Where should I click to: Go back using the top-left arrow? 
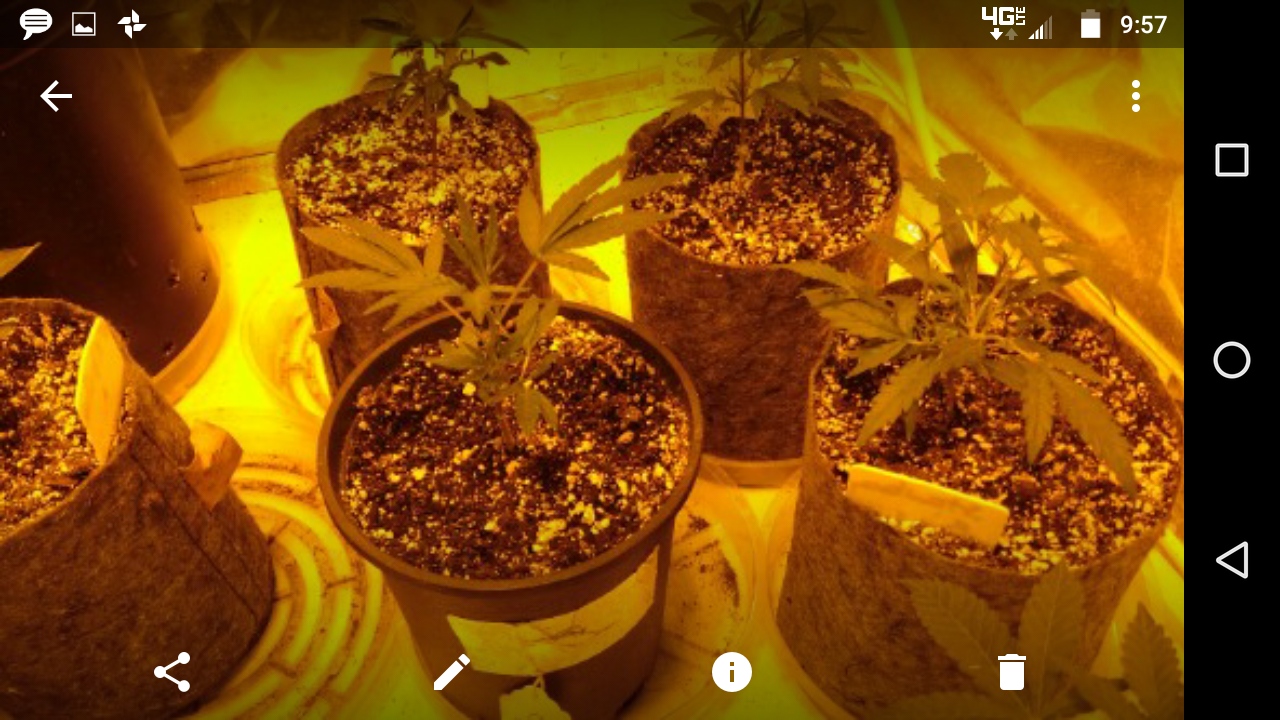click(56, 96)
